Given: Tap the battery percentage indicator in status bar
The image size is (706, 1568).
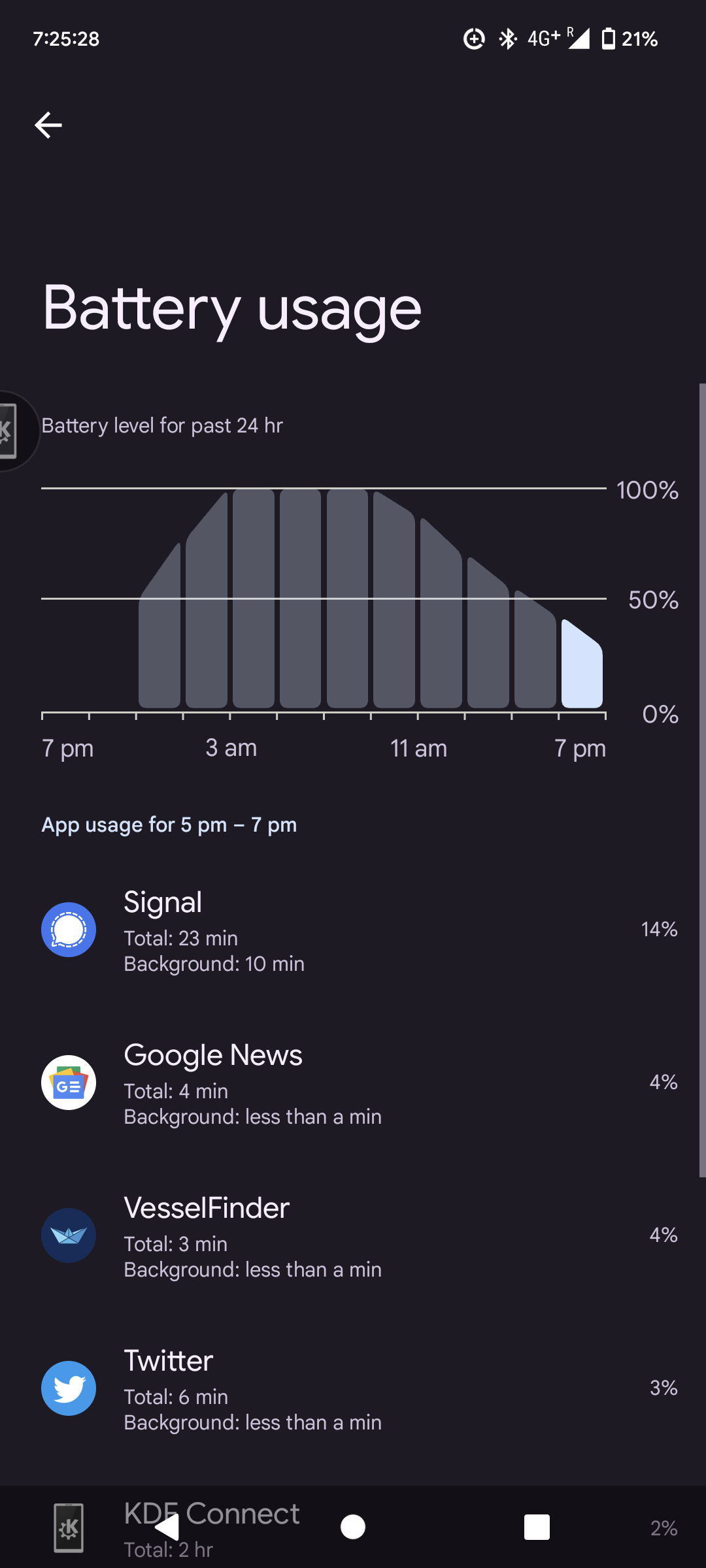Looking at the screenshot, I should [637, 39].
